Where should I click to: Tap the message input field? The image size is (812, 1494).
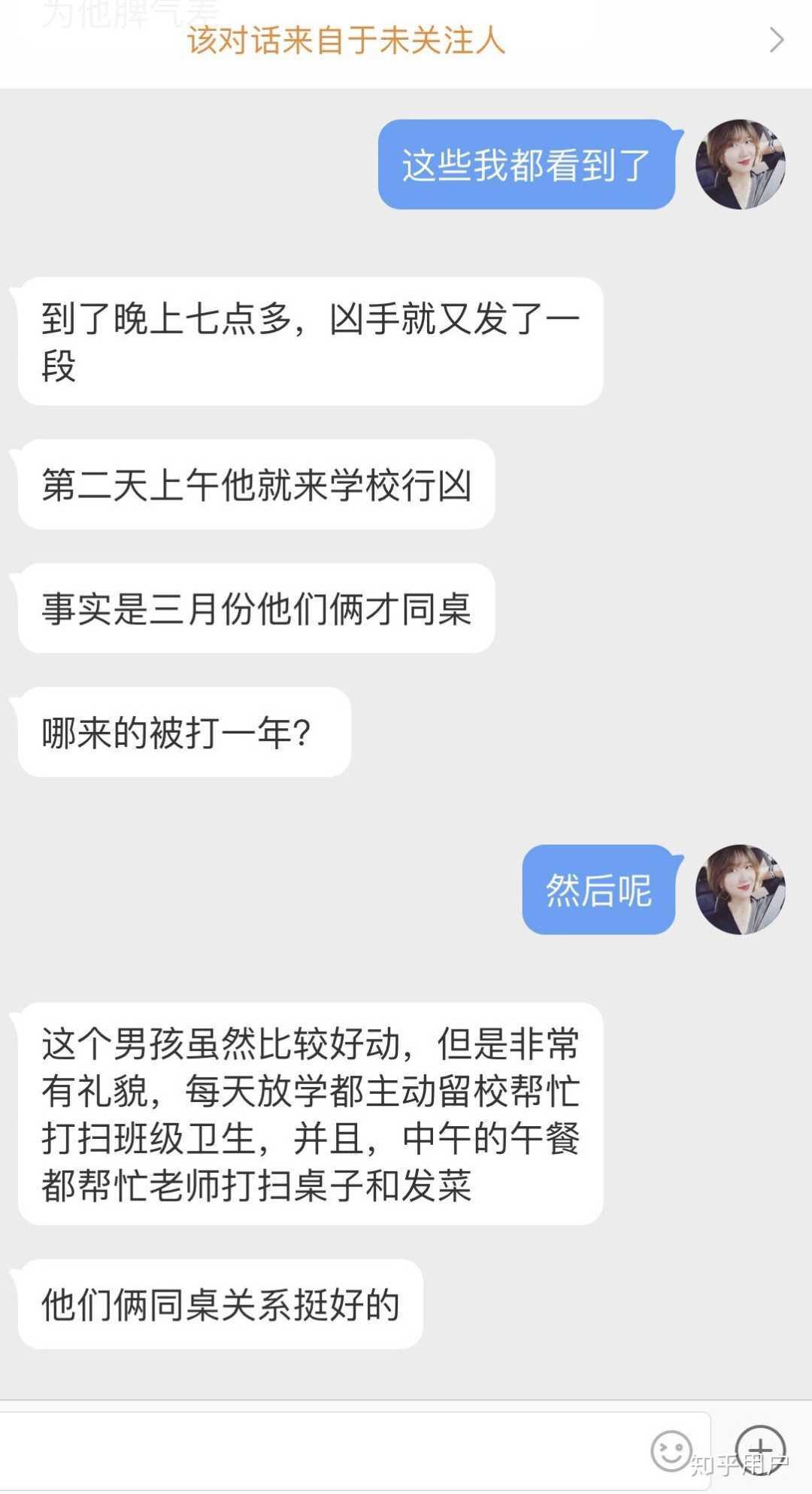coord(323,1450)
